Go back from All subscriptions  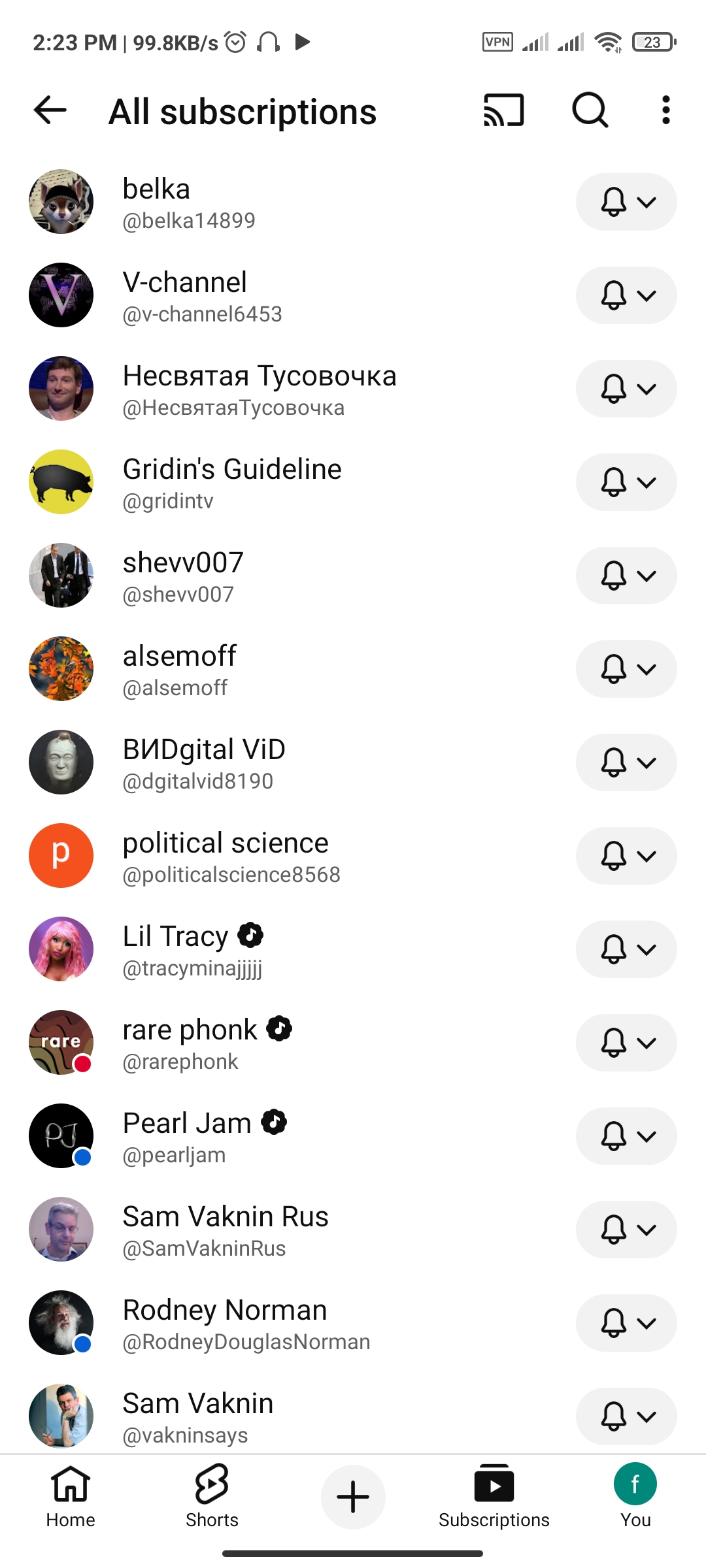point(50,110)
